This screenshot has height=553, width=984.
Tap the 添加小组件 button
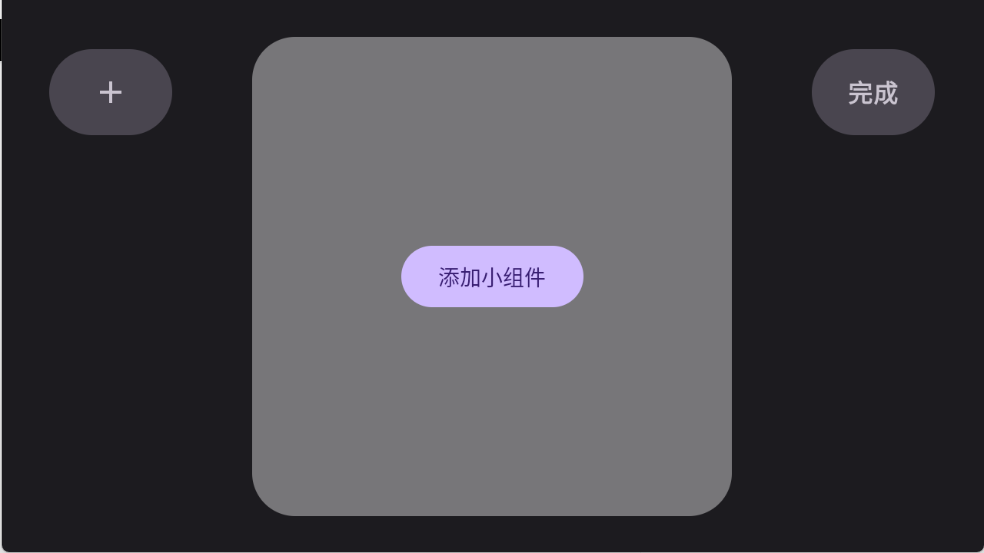tap(492, 277)
